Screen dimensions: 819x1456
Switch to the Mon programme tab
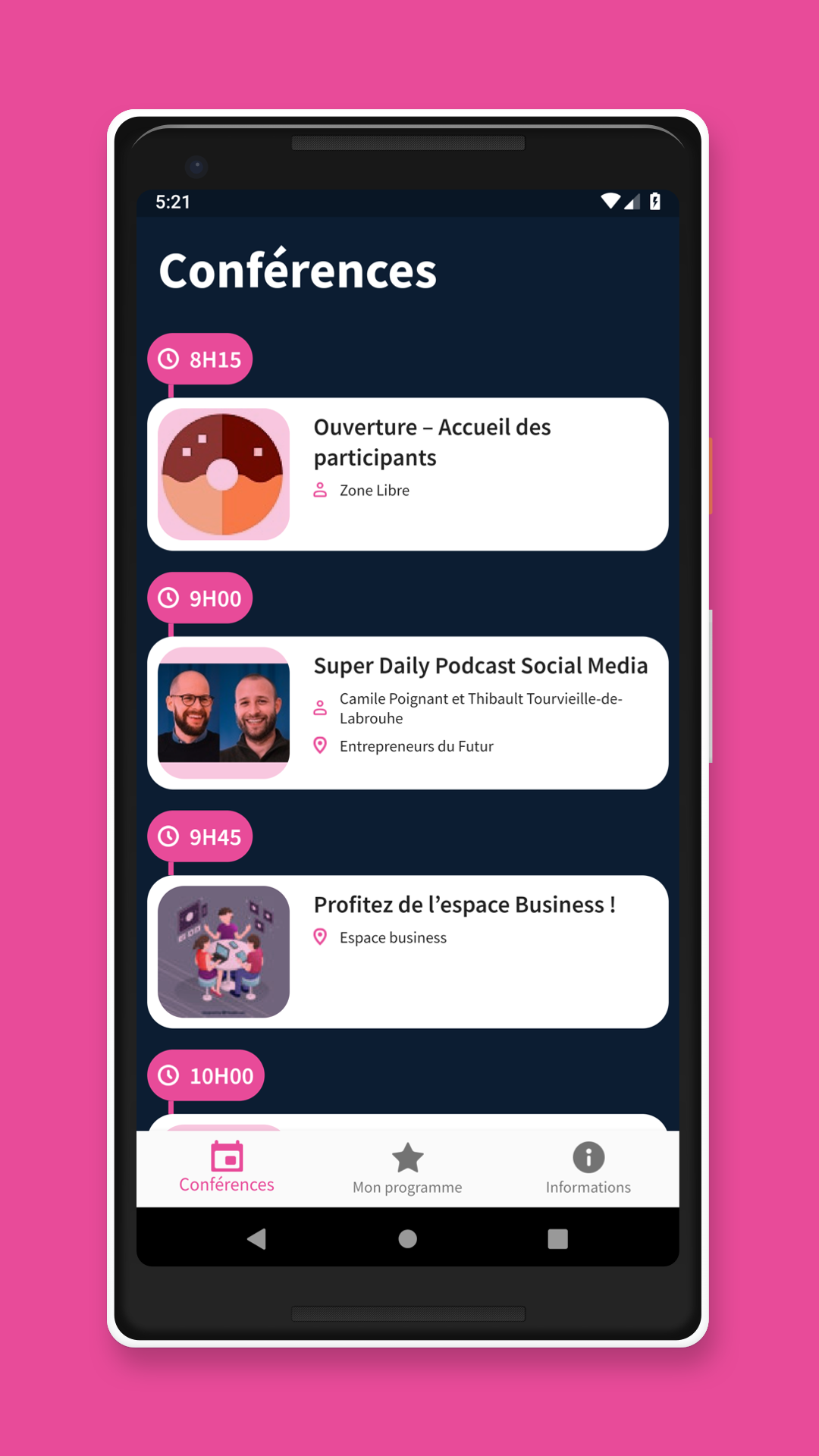click(407, 1169)
